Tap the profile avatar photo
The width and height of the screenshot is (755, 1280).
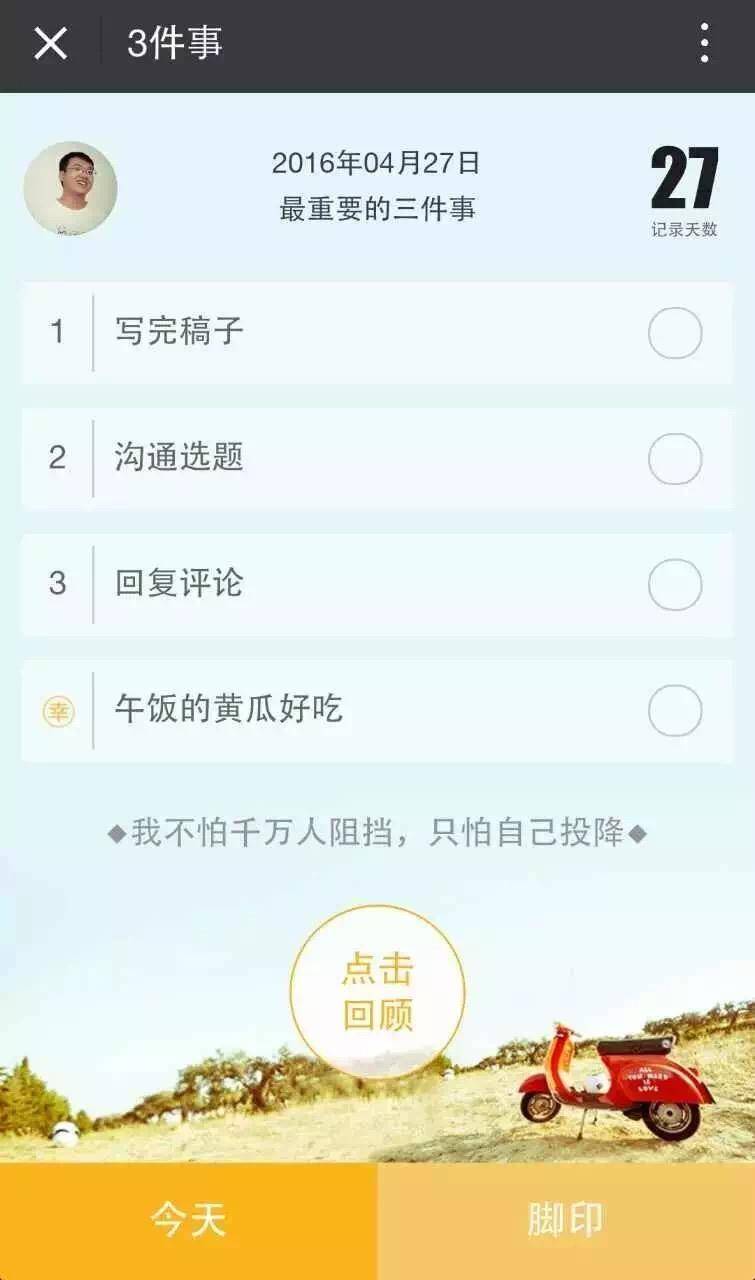[x=70, y=188]
